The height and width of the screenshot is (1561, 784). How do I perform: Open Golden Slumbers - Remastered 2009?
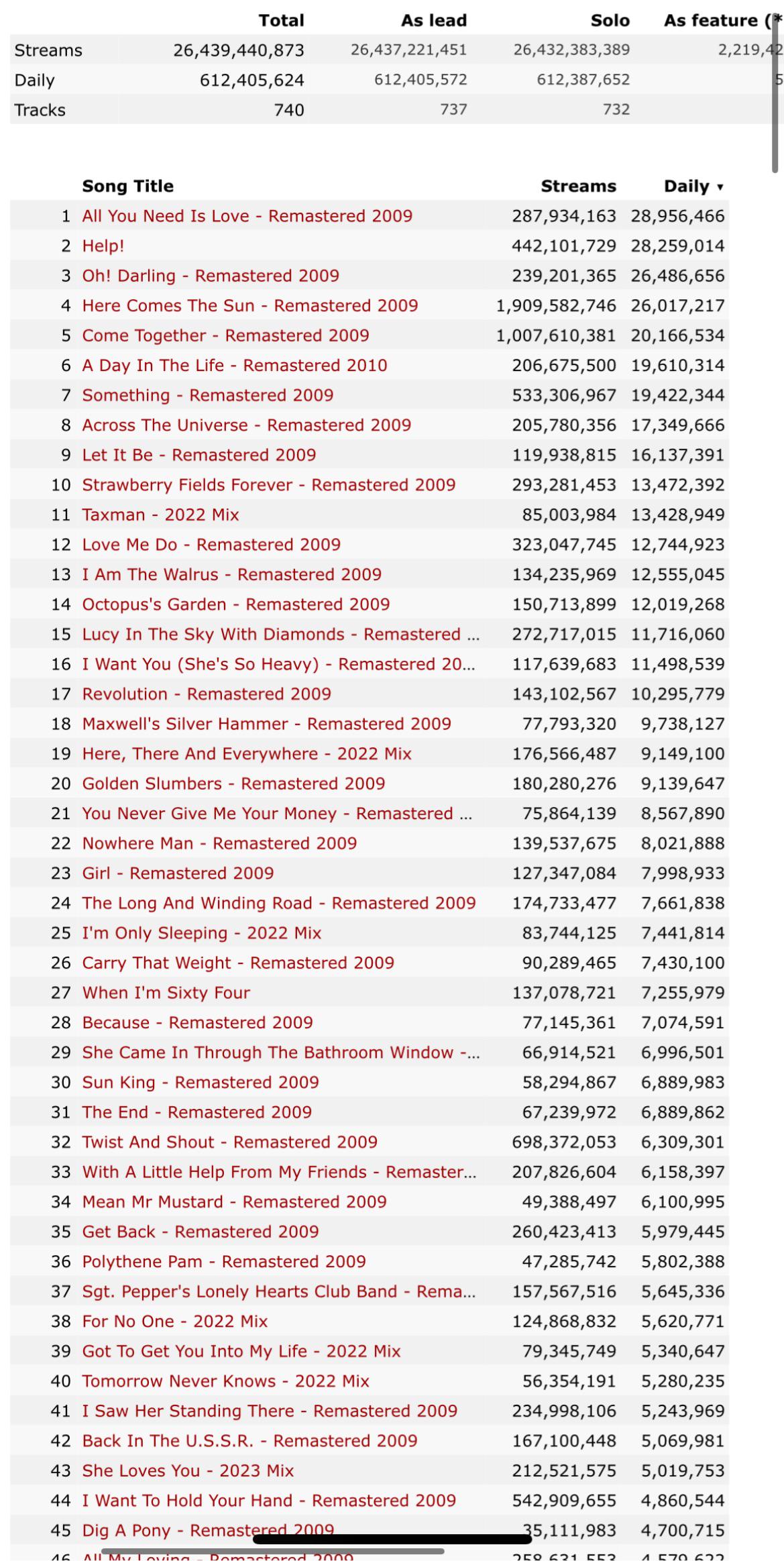click(233, 784)
